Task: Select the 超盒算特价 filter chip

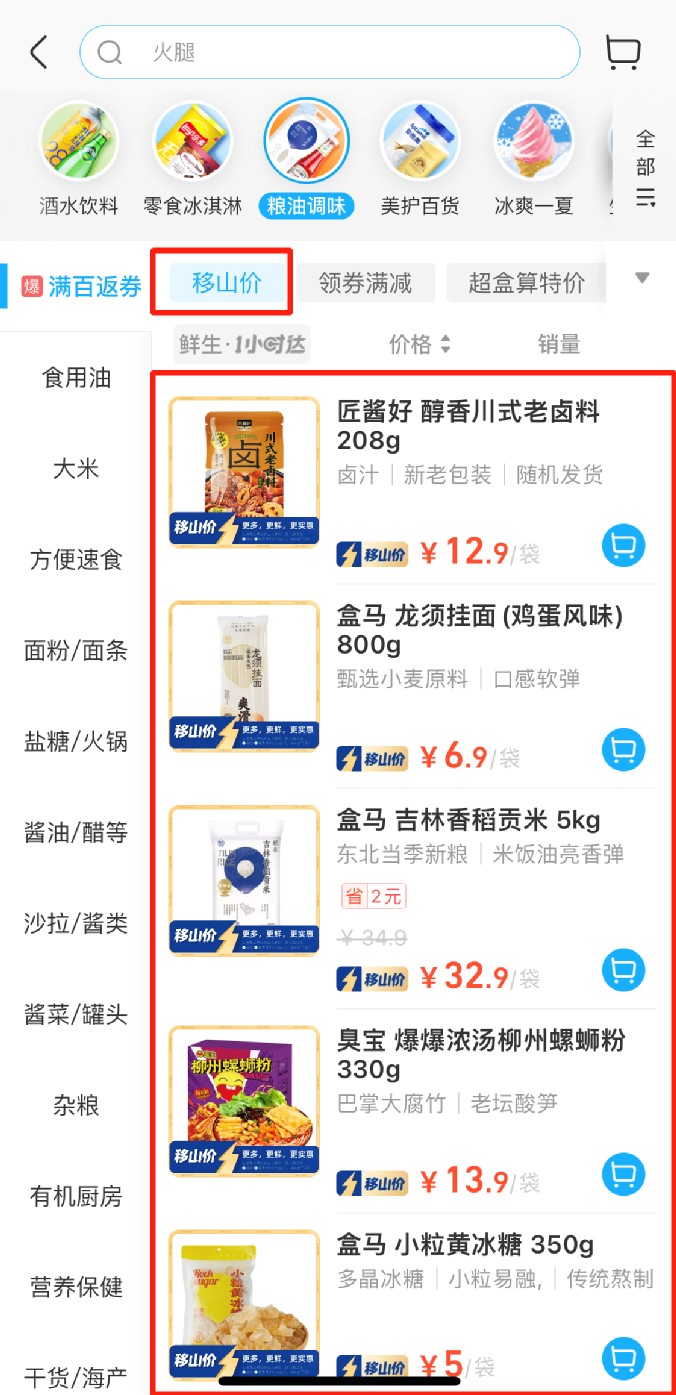Action: click(527, 284)
